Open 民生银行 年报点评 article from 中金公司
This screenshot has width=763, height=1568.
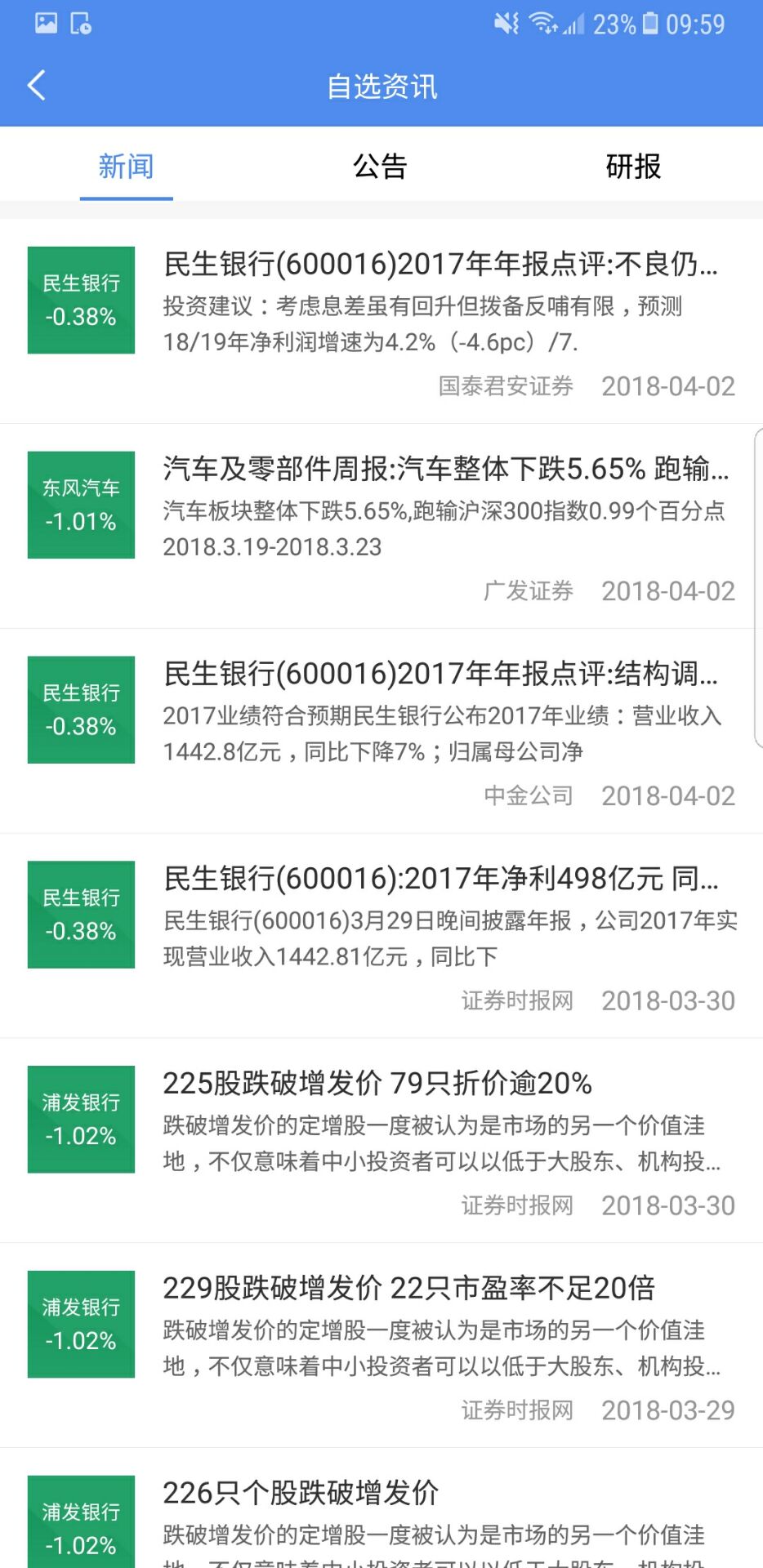(x=440, y=675)
